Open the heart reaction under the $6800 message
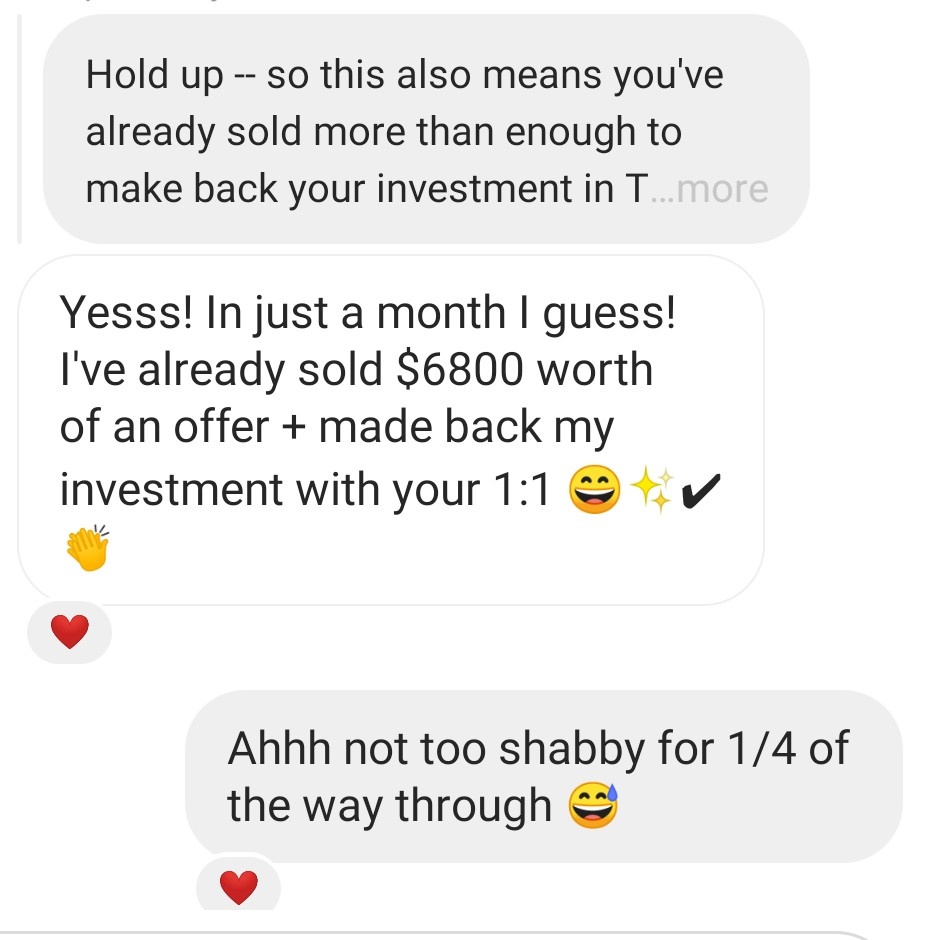The width and height of the screenshot is (940, 940). (x=70, y=632)
